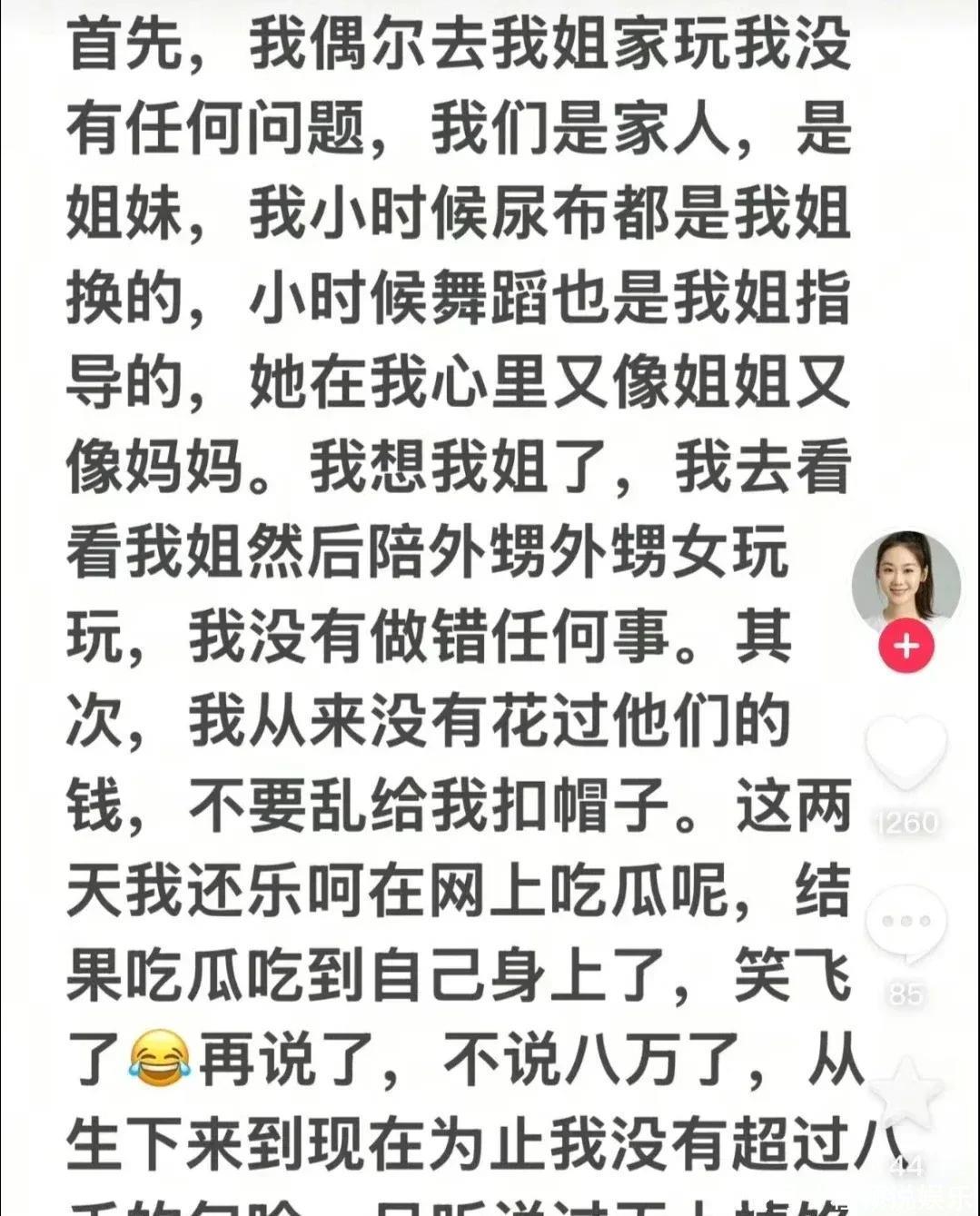Like this post with the heart
The image size is (980, 1216).
(x=906, y=753)
